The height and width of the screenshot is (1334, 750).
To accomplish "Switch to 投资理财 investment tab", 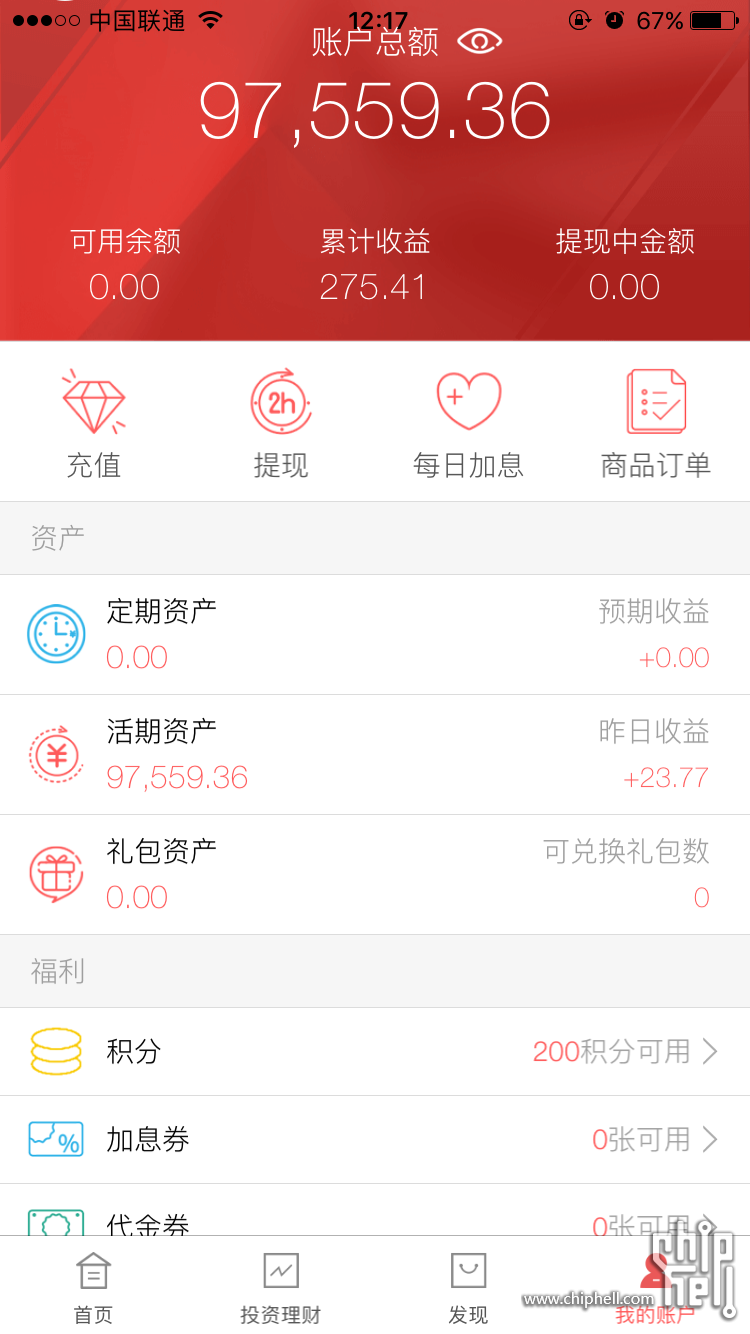I will click(281, 1287).
